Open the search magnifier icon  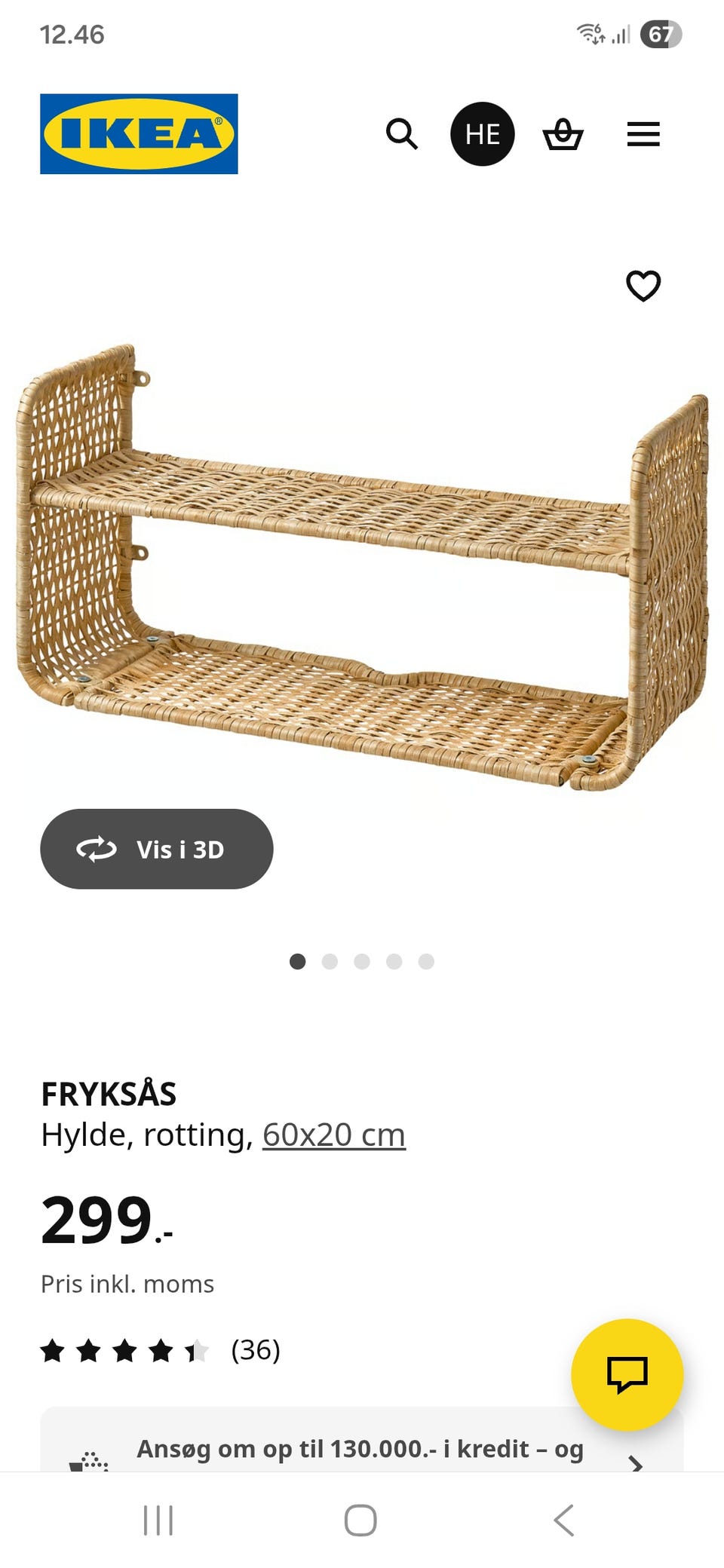pyautogui.click(x=401, y=134)
